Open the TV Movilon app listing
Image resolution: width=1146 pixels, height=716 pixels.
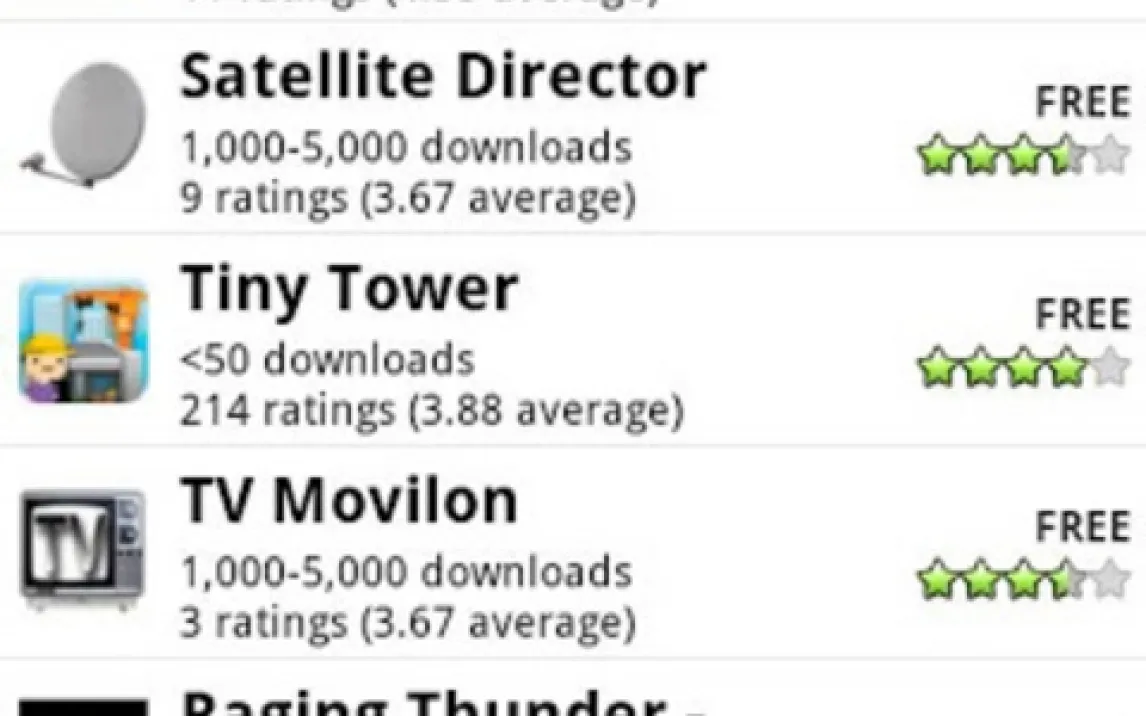349,503
